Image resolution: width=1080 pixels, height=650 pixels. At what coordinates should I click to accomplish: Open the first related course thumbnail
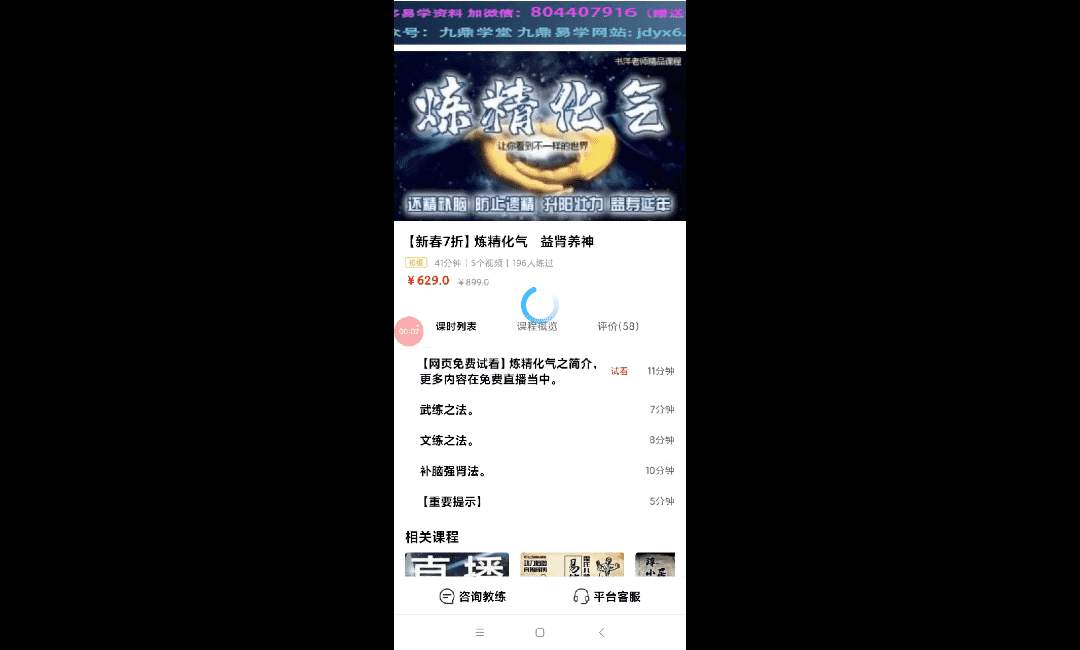457,564
